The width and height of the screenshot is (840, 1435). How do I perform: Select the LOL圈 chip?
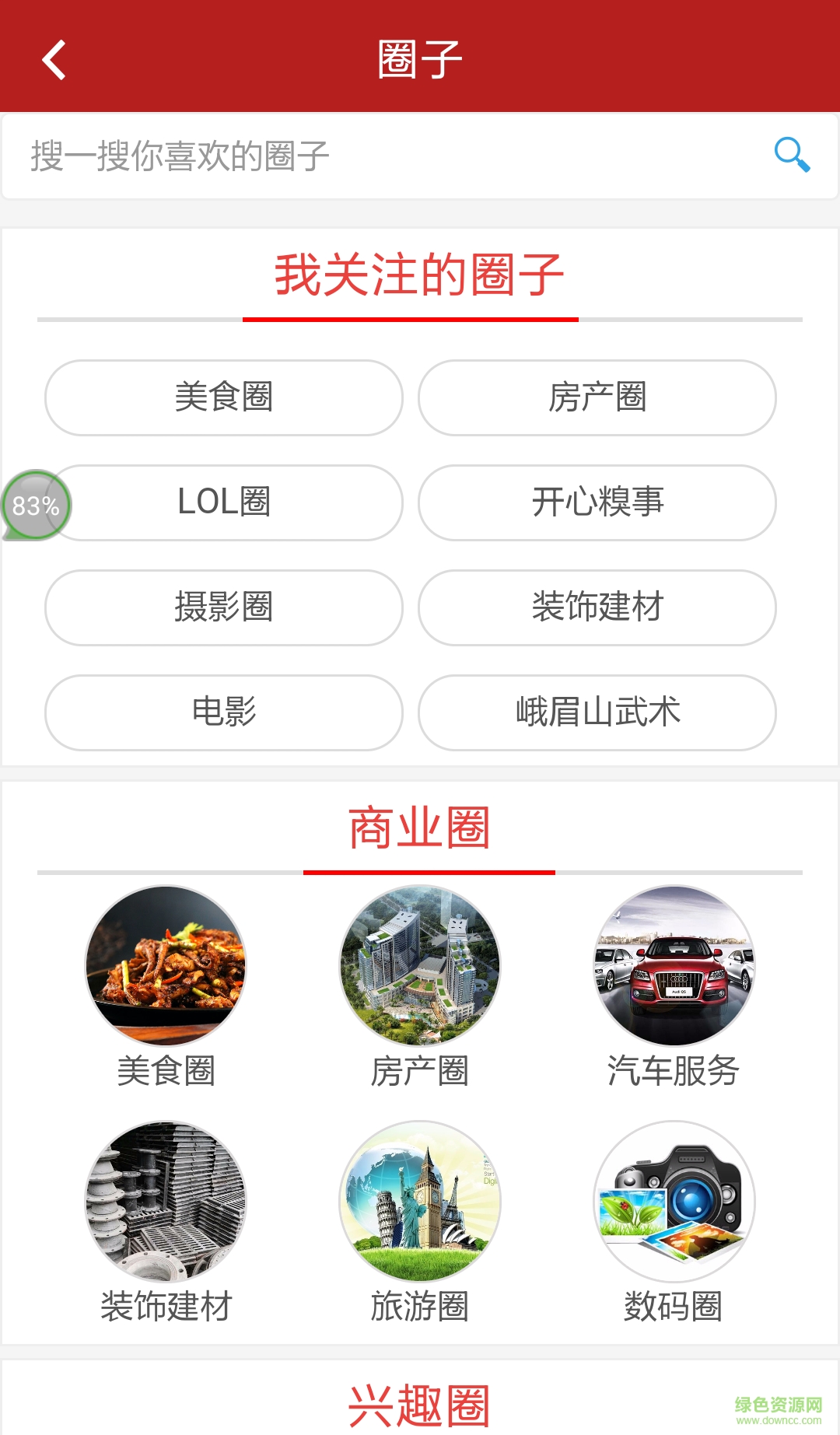pos(233,502)
